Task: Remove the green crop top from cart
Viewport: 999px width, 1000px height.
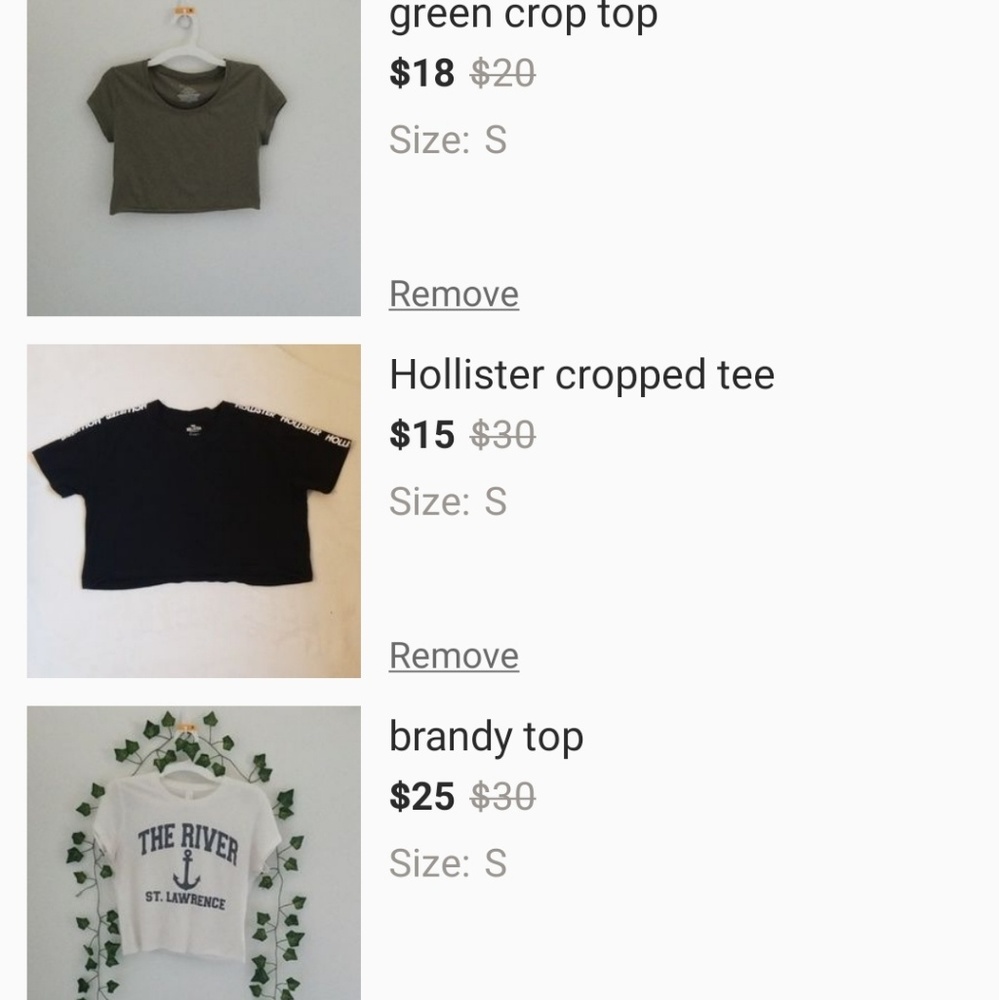Action: (x=453, y=293)
